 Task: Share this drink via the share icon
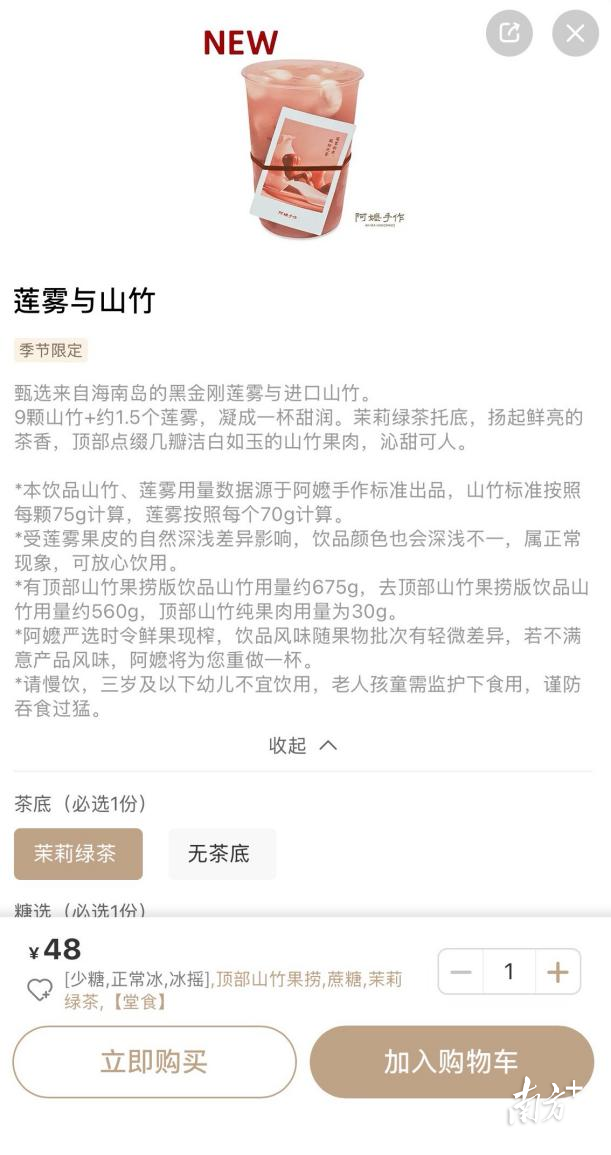[x=509, y=33]
